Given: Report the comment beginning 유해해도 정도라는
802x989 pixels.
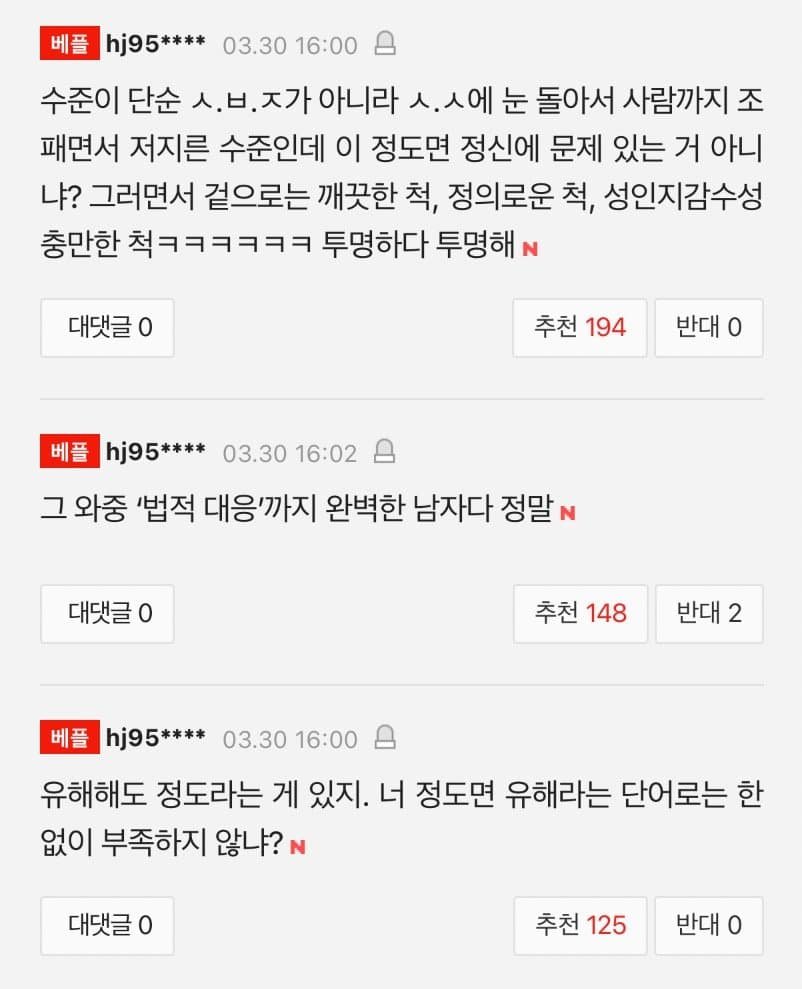Looking at the screenshot, I should [x=384, y=739].
